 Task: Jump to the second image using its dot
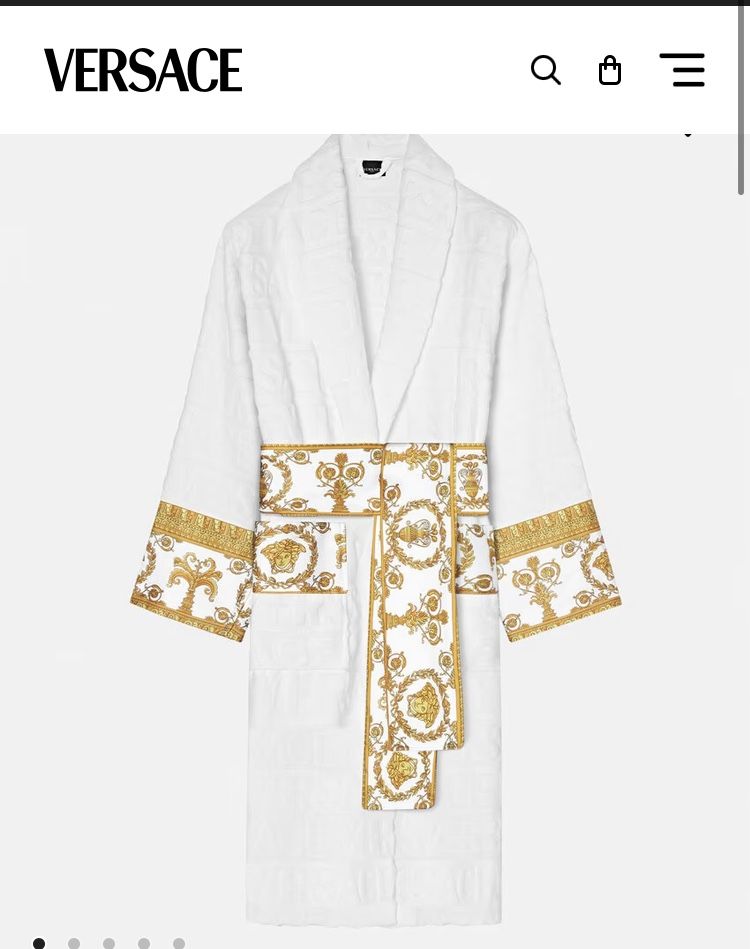click(74, 943)
